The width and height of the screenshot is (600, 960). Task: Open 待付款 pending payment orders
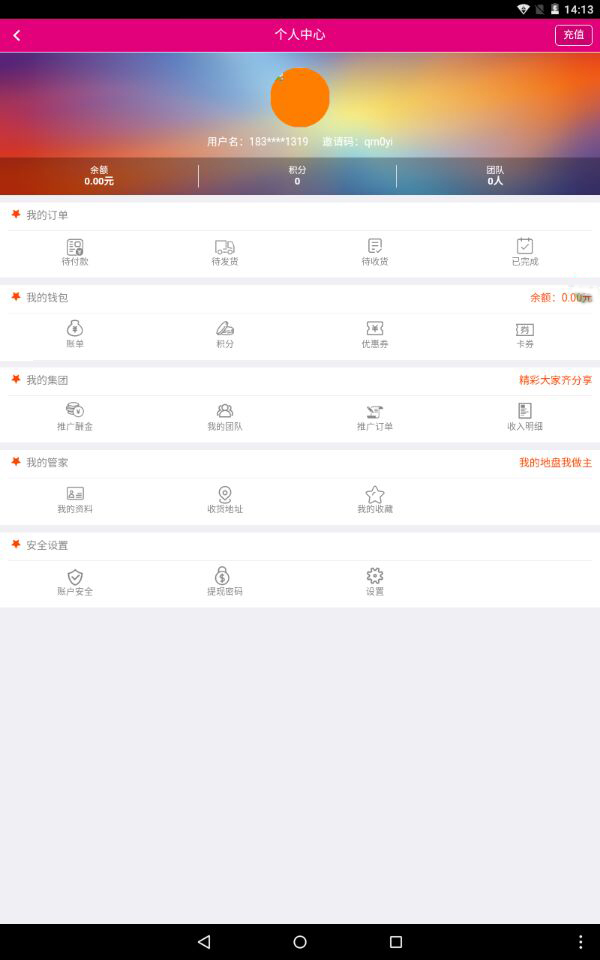[75, 252]
